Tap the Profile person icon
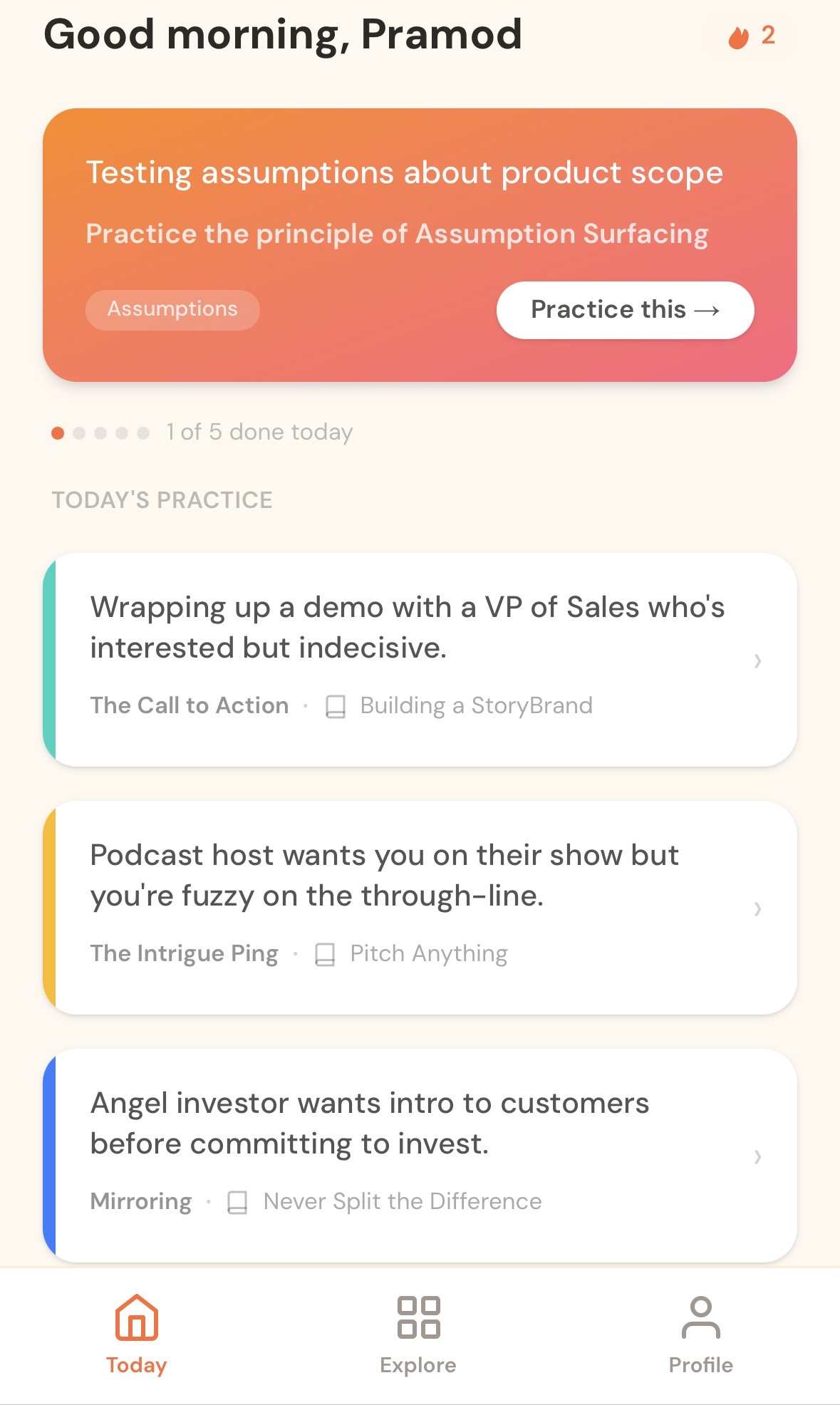This screenshot has width=840, height=1405. click(x=701, y=1320)
